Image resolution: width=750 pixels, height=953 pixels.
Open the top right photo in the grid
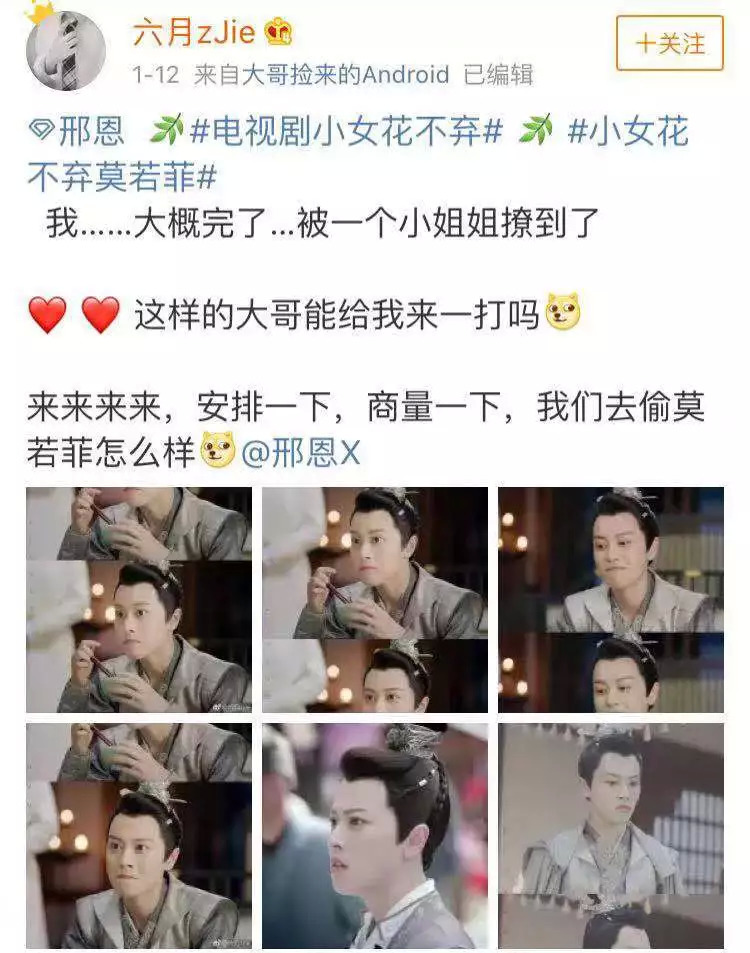[x=611, y=599]
